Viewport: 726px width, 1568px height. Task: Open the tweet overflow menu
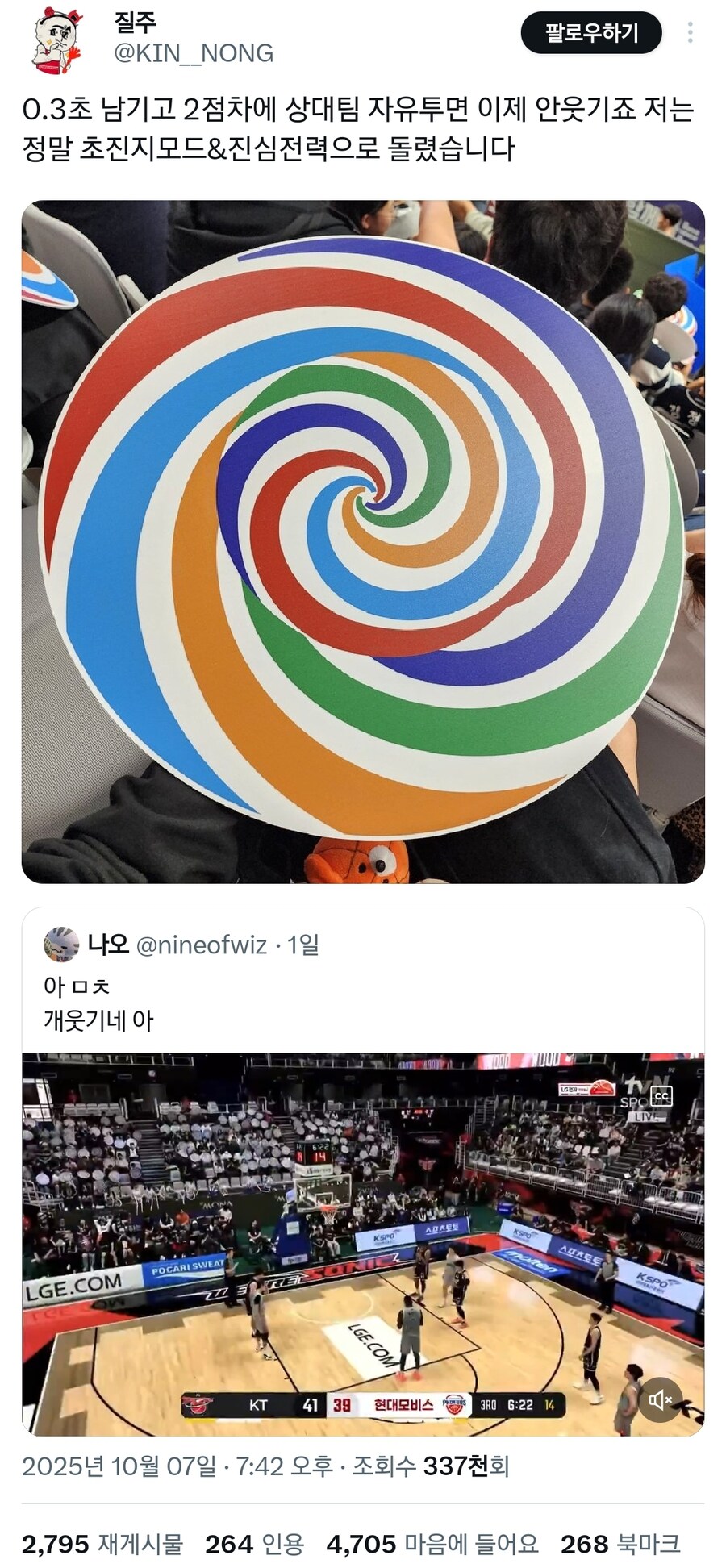click(x=690, y=33)
